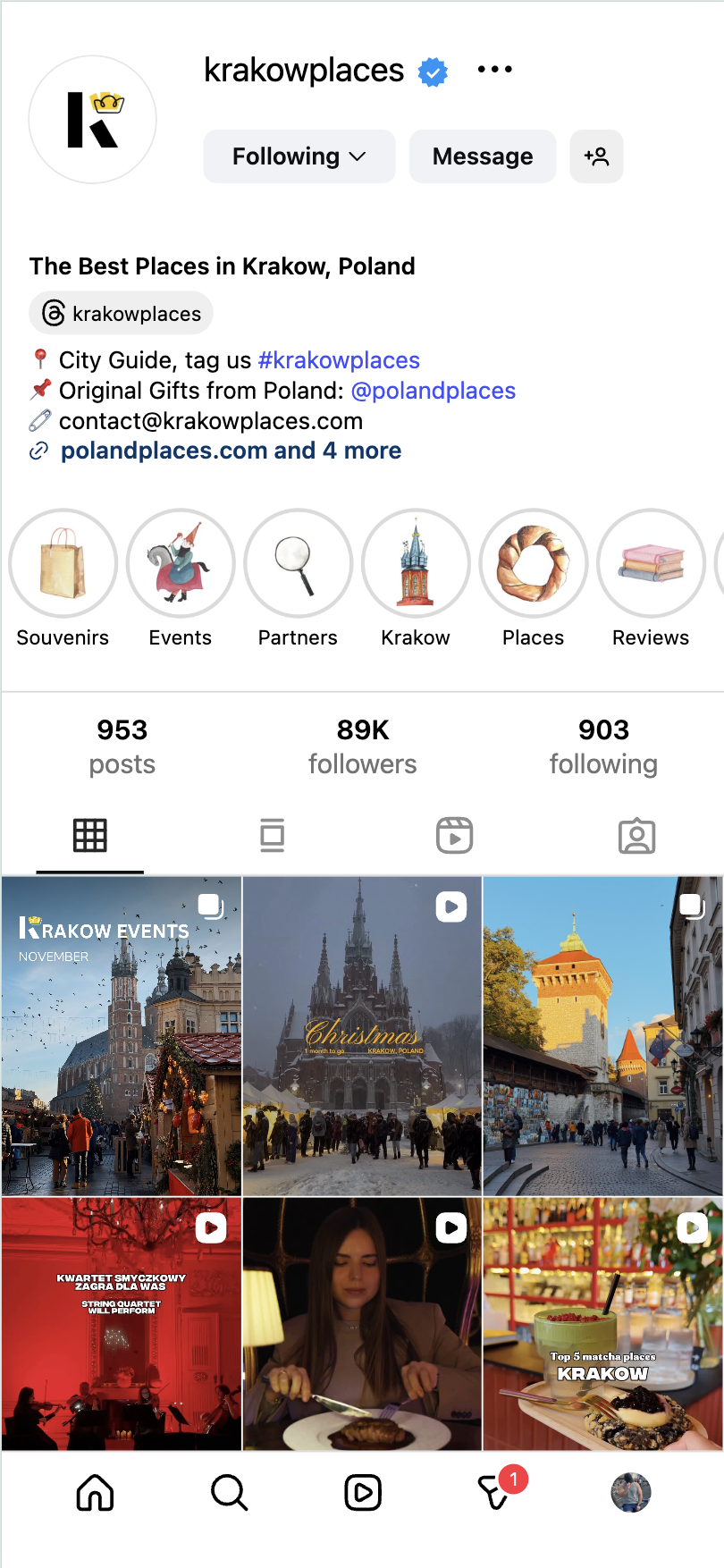Visit the @polandplaces profile link
Image resolution: width=724 pixels, height=1568 pixels.
(434, 391)
